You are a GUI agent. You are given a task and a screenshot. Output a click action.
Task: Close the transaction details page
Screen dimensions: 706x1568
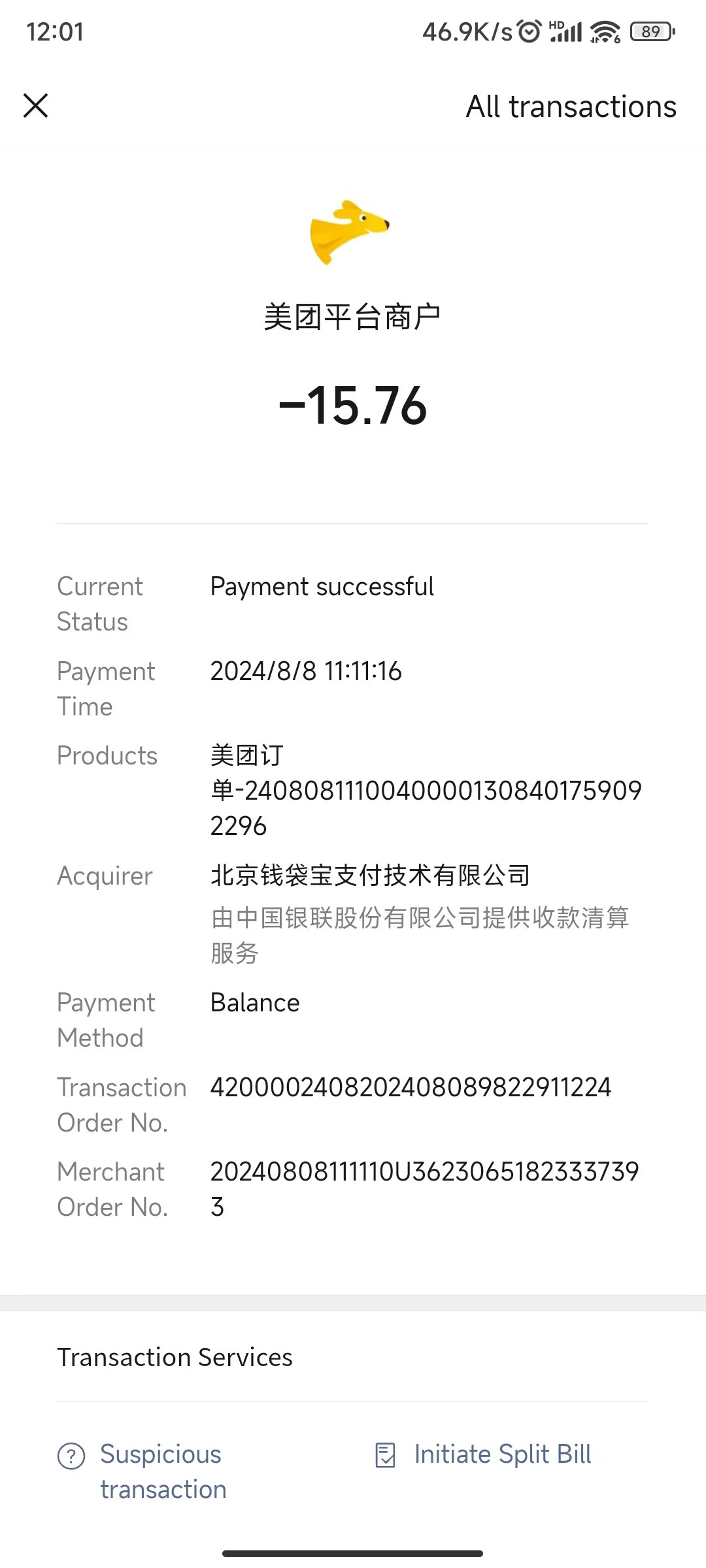click(x=36, y=106)
